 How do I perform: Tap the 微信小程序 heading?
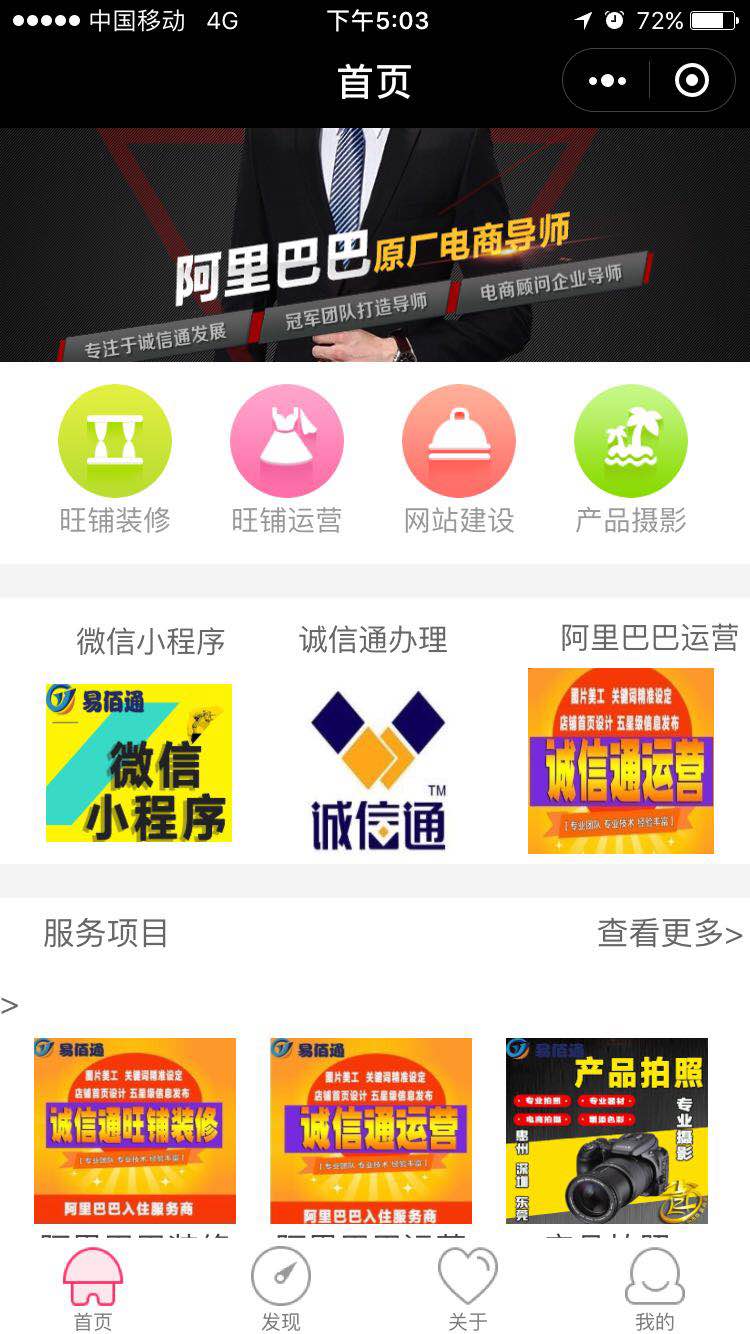pyautogui.click(x=152, y=640)
